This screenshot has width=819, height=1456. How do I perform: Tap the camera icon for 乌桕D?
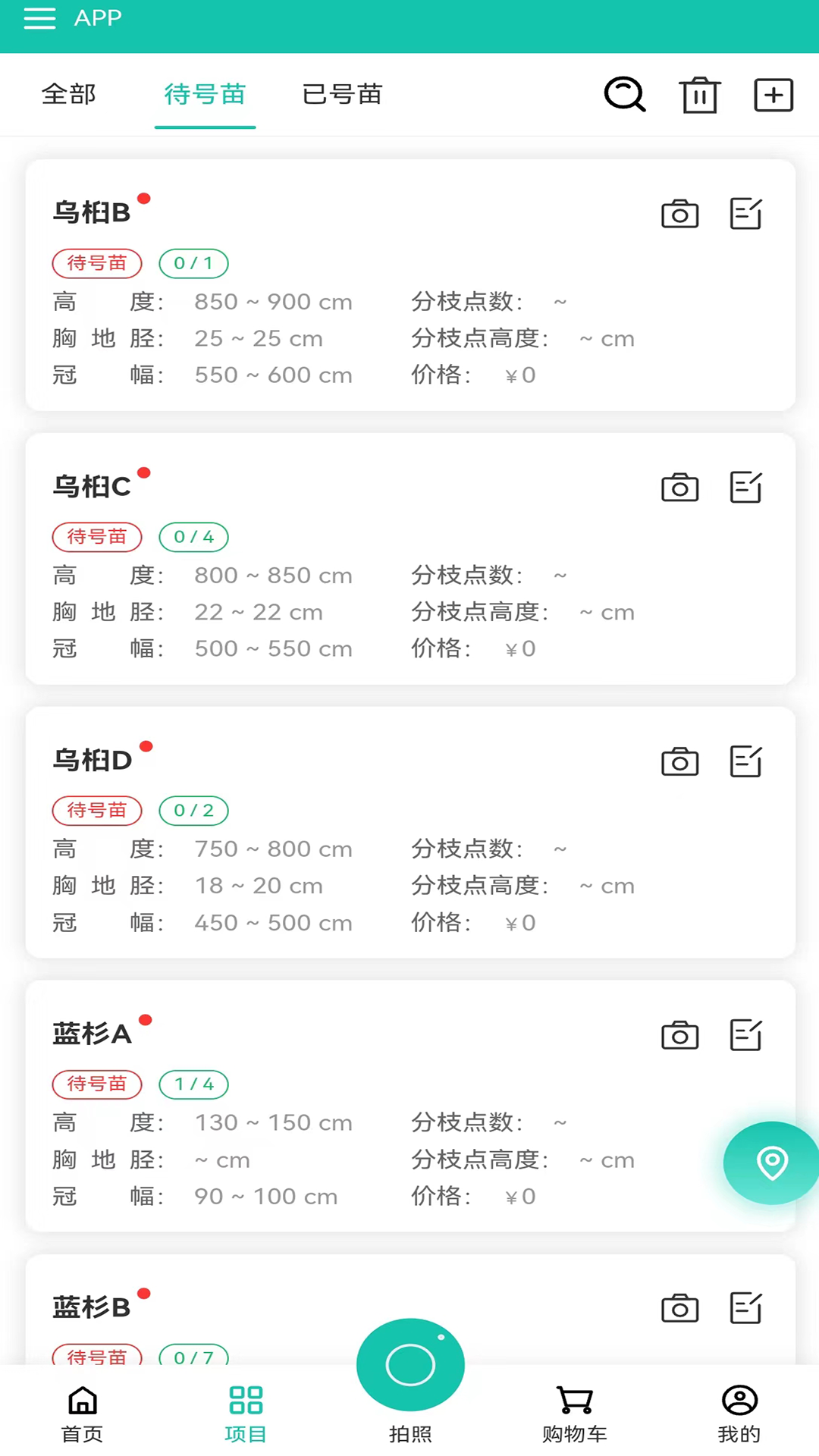[679, 762]
